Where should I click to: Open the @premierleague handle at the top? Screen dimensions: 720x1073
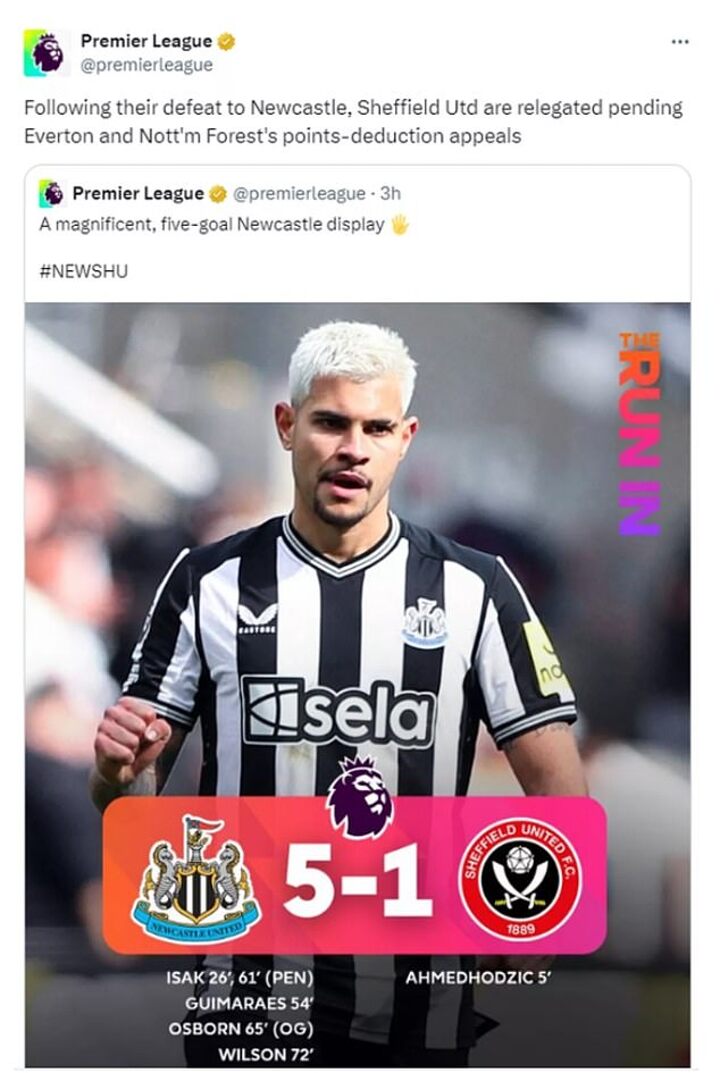pyautogui.click(x=146, y=65)
